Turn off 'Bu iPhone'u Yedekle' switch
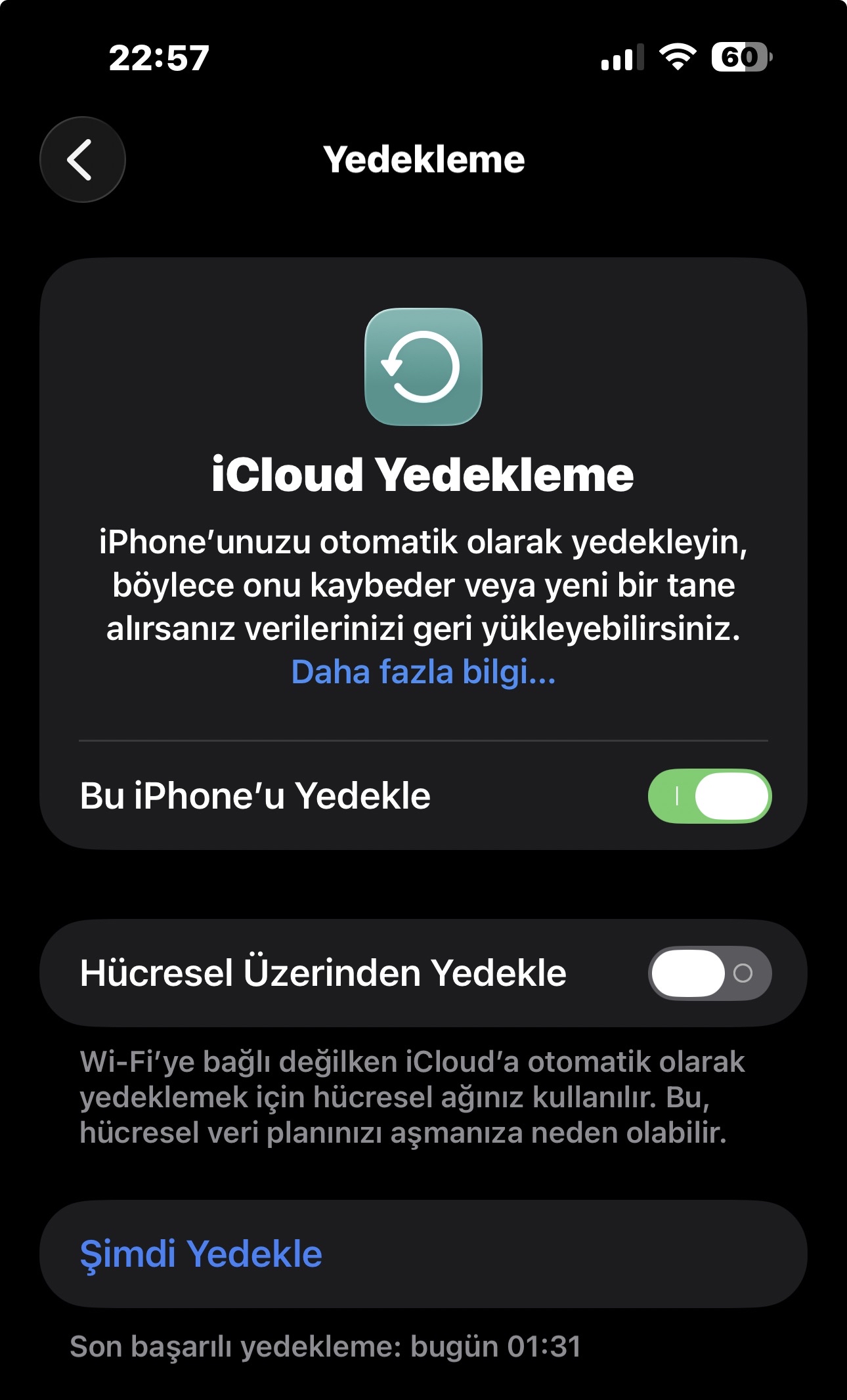Image resolution: width=847 pixels, height=1400 pixels. (x=709, y=795)
